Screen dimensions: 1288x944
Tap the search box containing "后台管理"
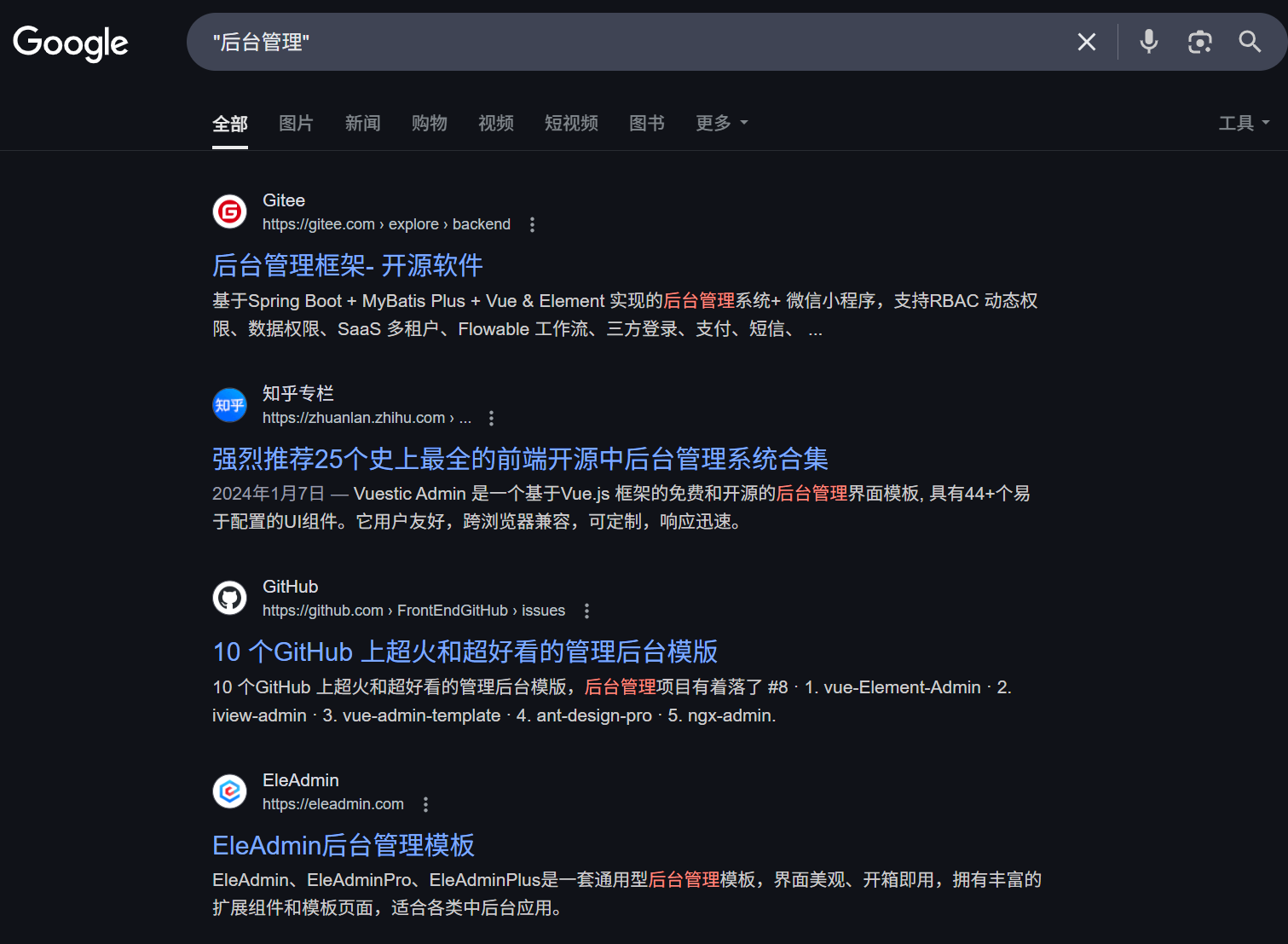tap(631, 42)
